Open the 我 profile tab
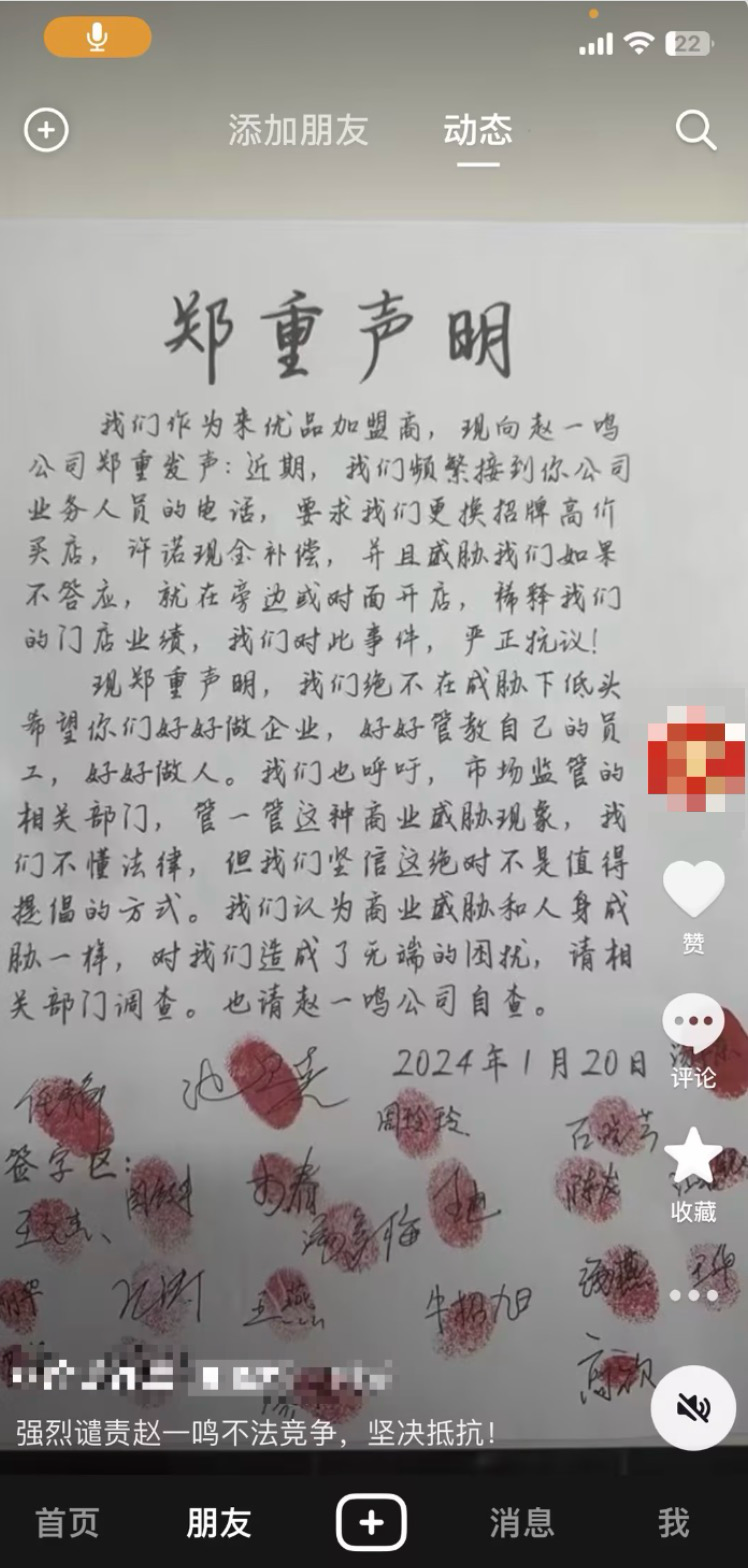Screen dimensions: 748x1568 673,1523
